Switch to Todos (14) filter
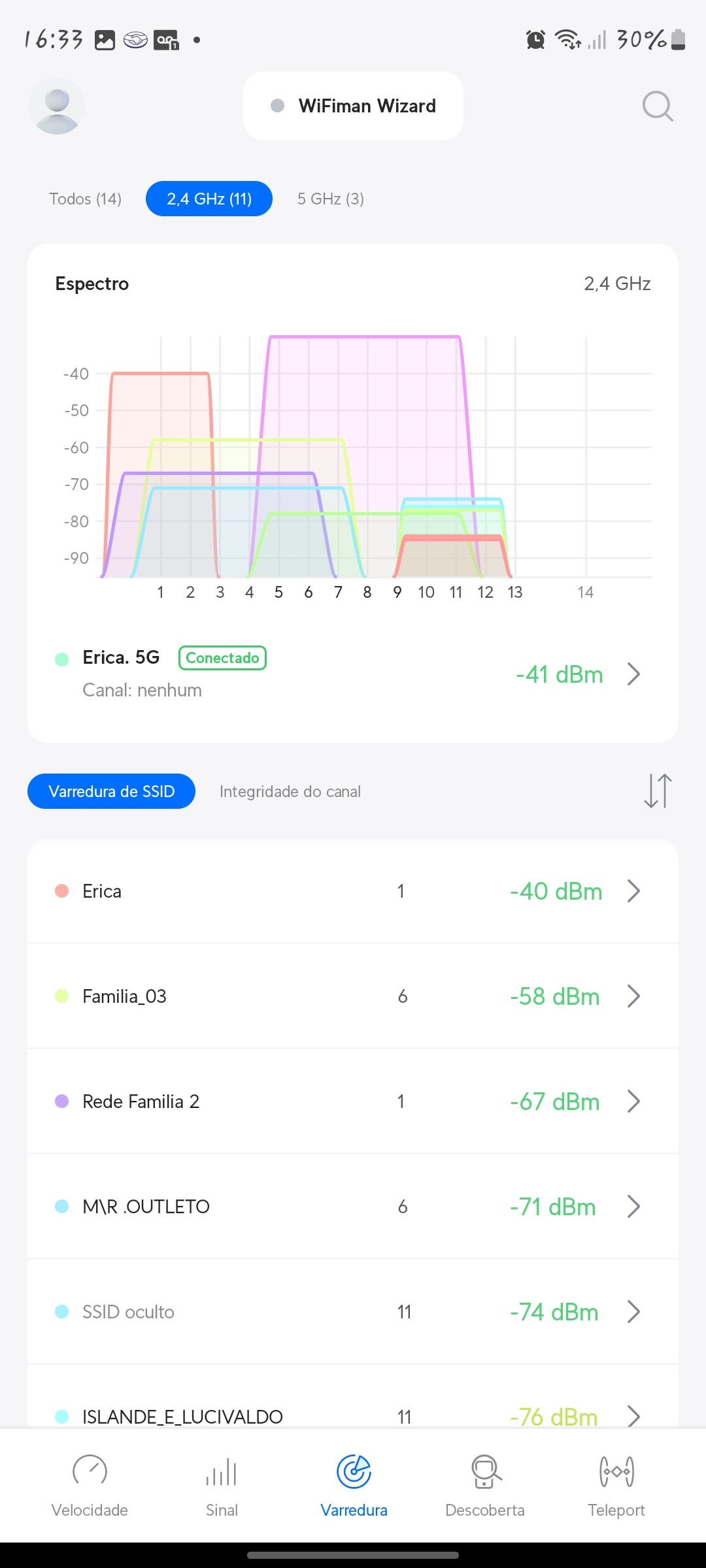Screen dimensions: 706x1568 tap(86, 199)
